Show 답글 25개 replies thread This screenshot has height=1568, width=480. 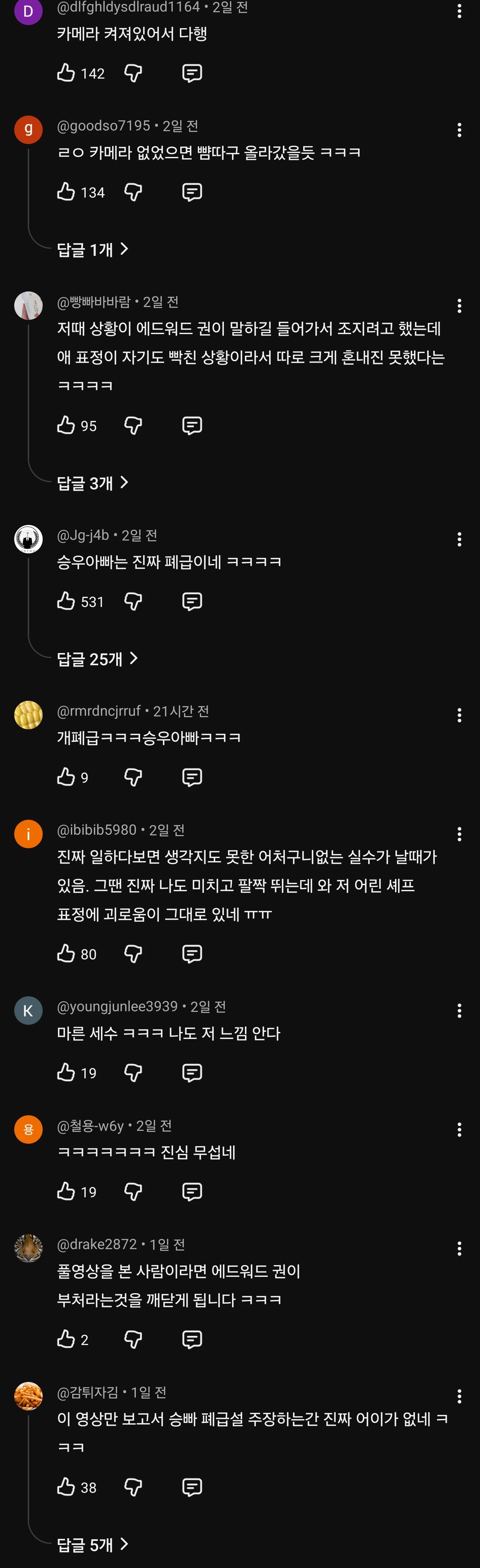[97, 658]
